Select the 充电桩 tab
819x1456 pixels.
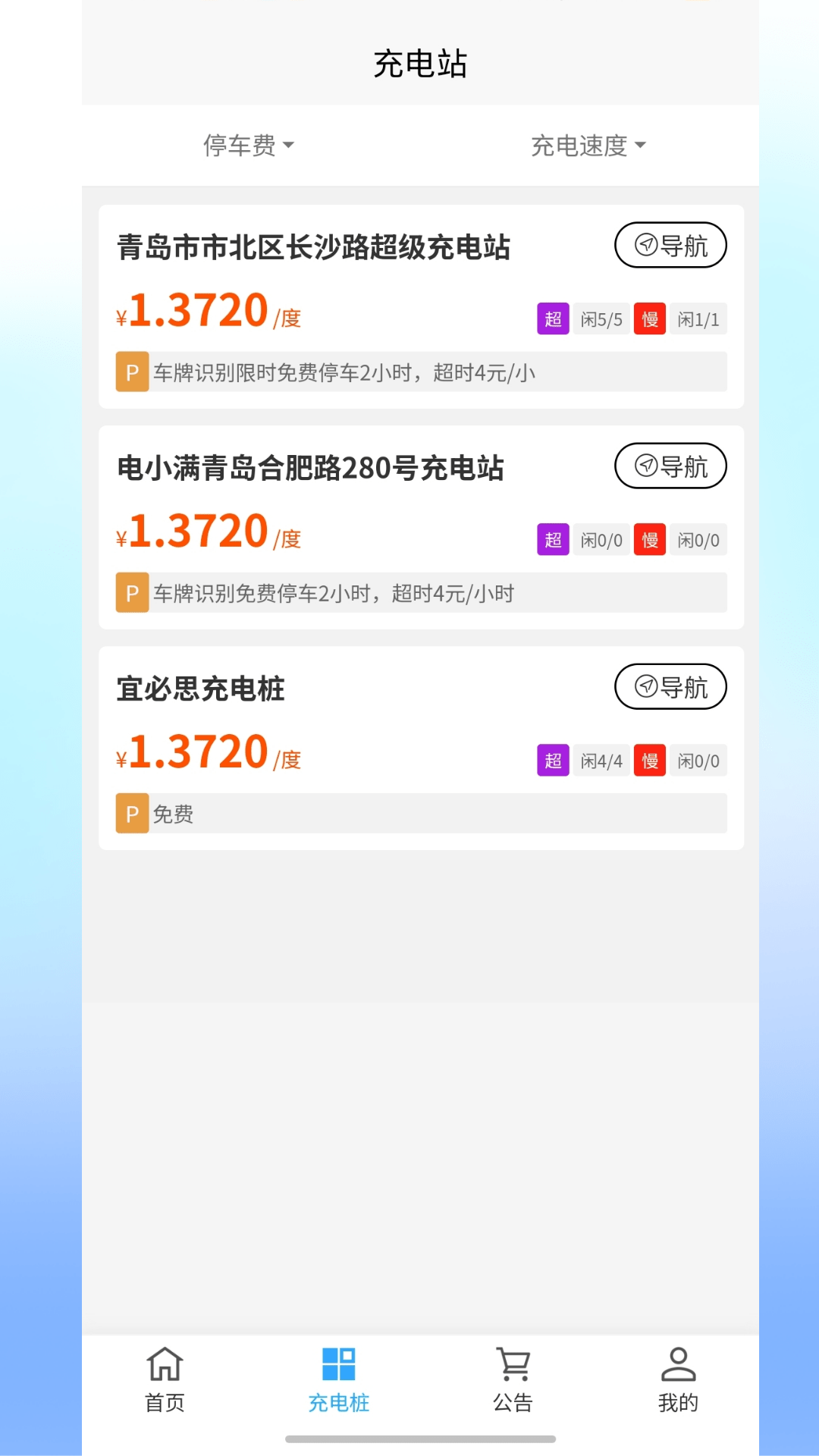pyautogui.click(x=338, y=1380)
